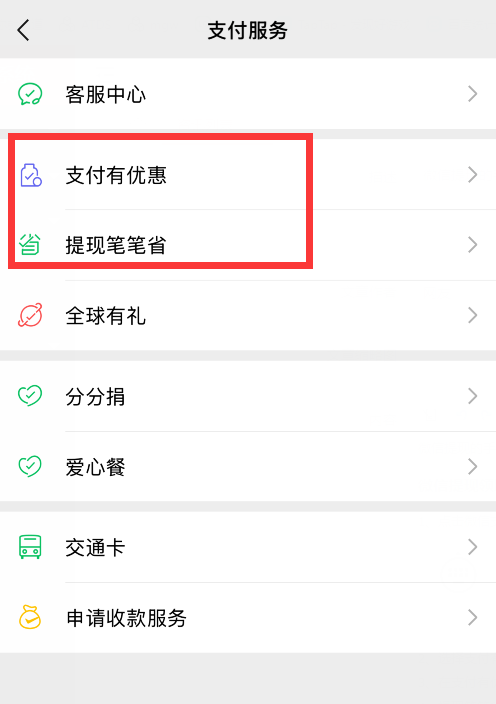Select 提现笔笔省
496x704 pixels.
[248, 245]
